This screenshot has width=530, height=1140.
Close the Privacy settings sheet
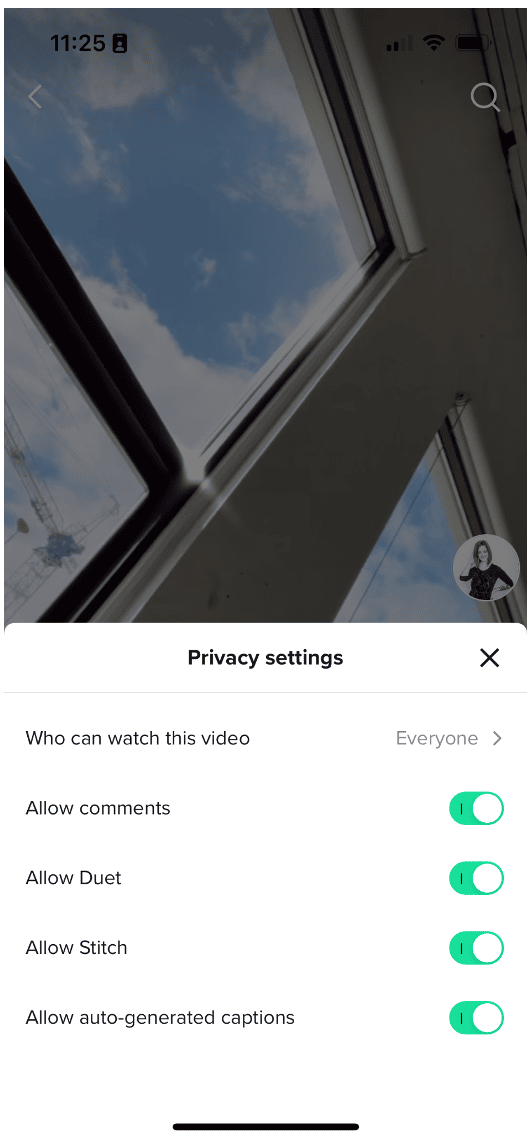pos(489,658)
